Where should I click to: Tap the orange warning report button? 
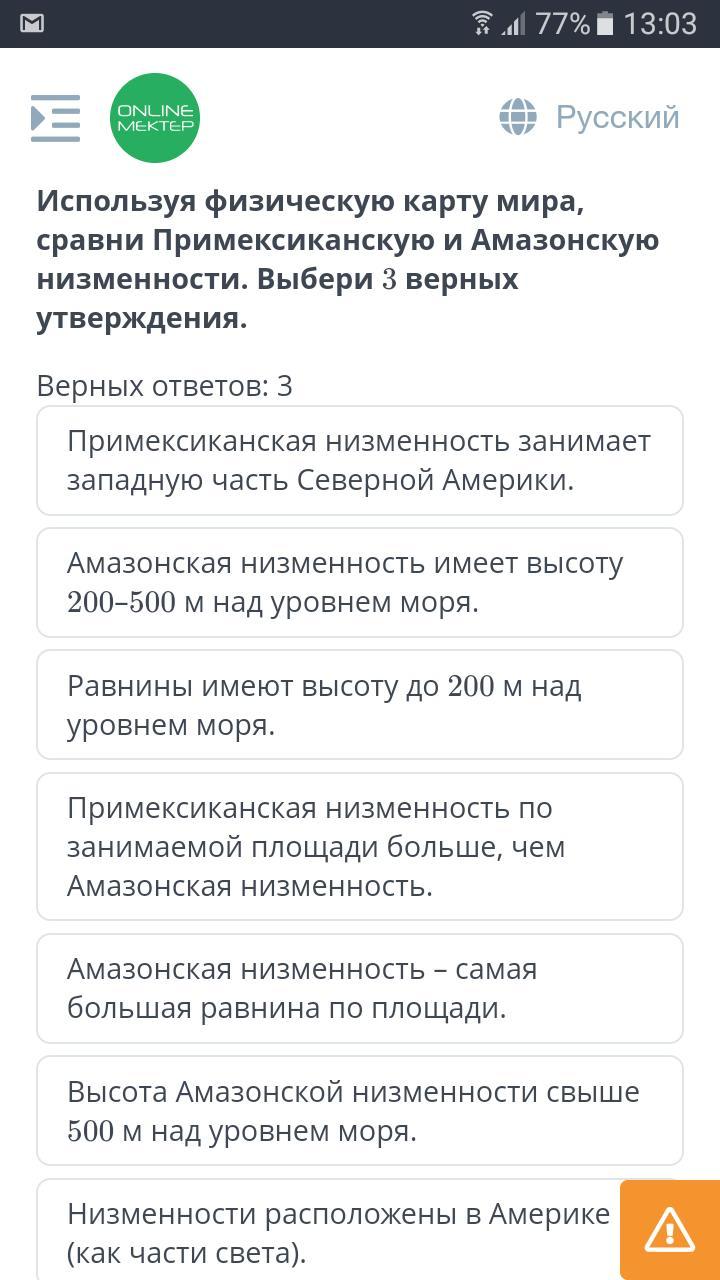click(x=669, y=1230)
